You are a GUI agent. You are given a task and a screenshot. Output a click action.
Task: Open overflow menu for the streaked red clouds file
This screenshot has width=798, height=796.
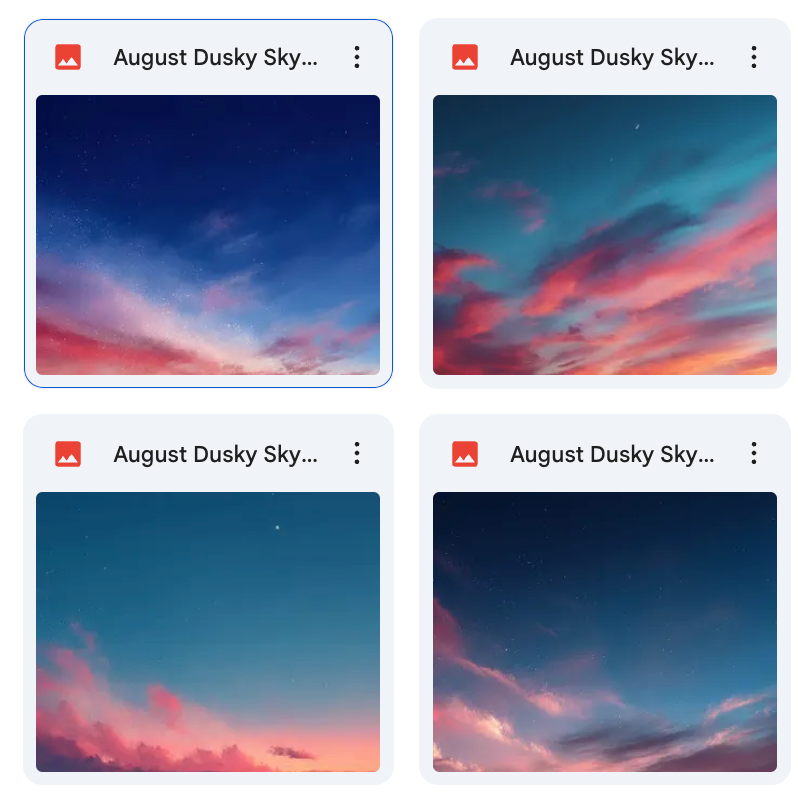point(754,57)
